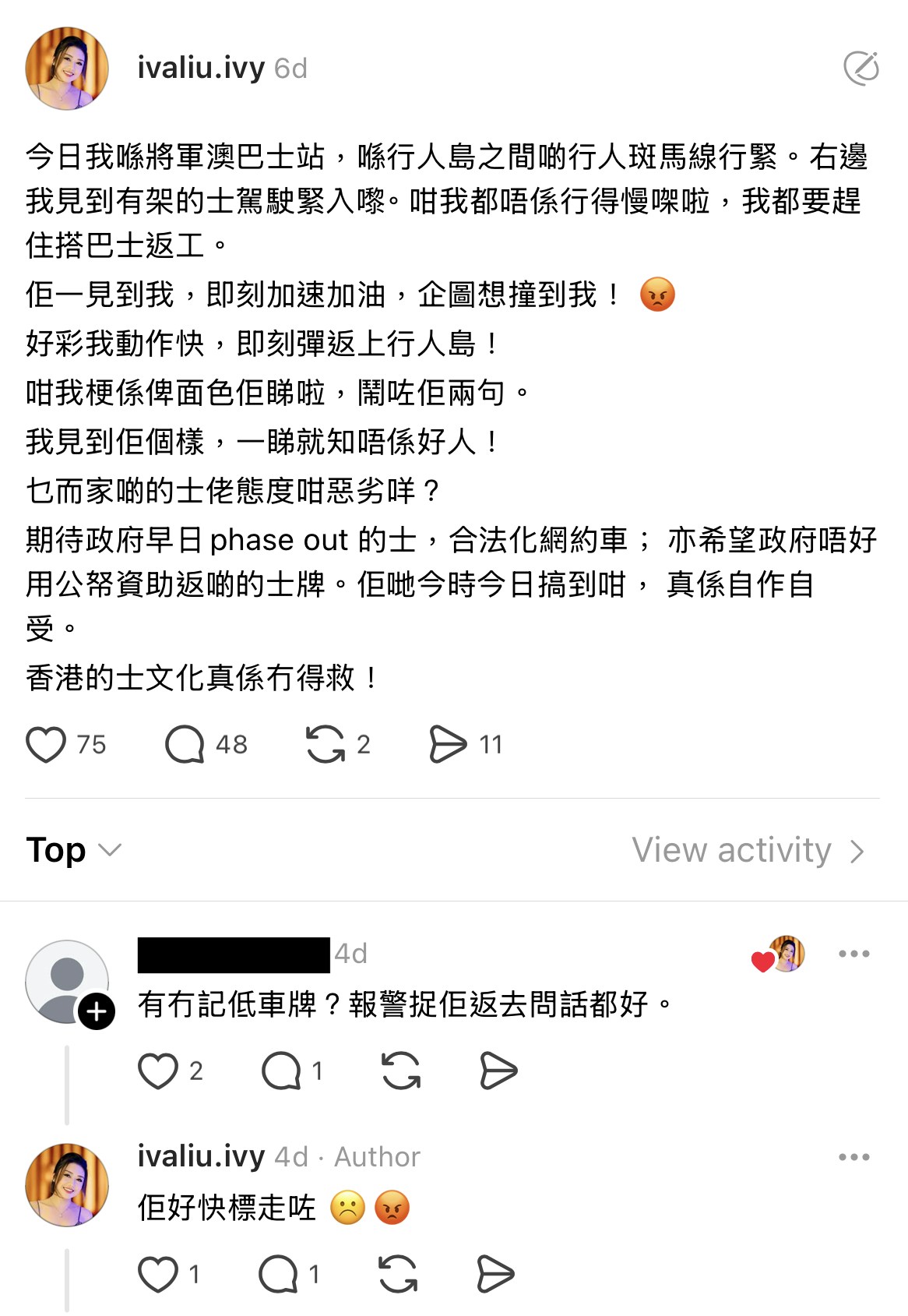
Task: Reply to the comment about 車牌
Action: [x=281, y=1071]
